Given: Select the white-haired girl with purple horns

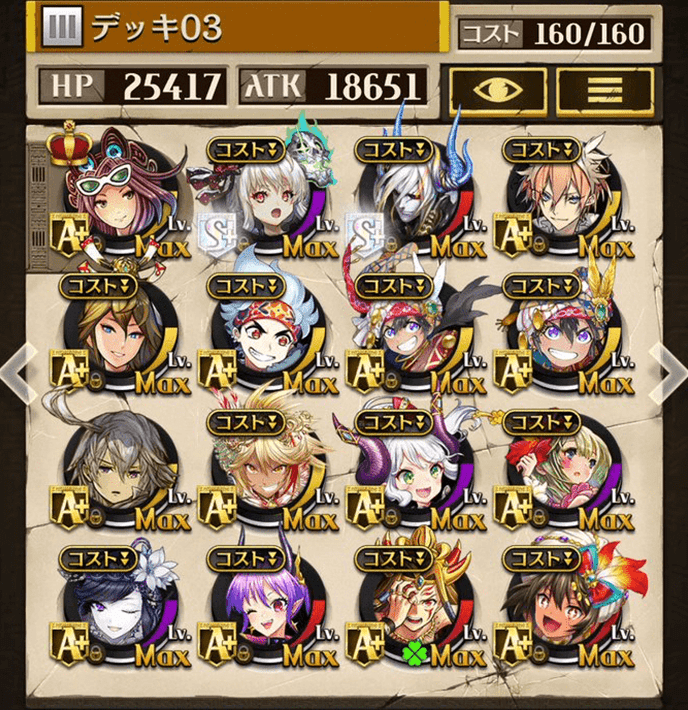Looking at the screenshot, I should (412, 475).
